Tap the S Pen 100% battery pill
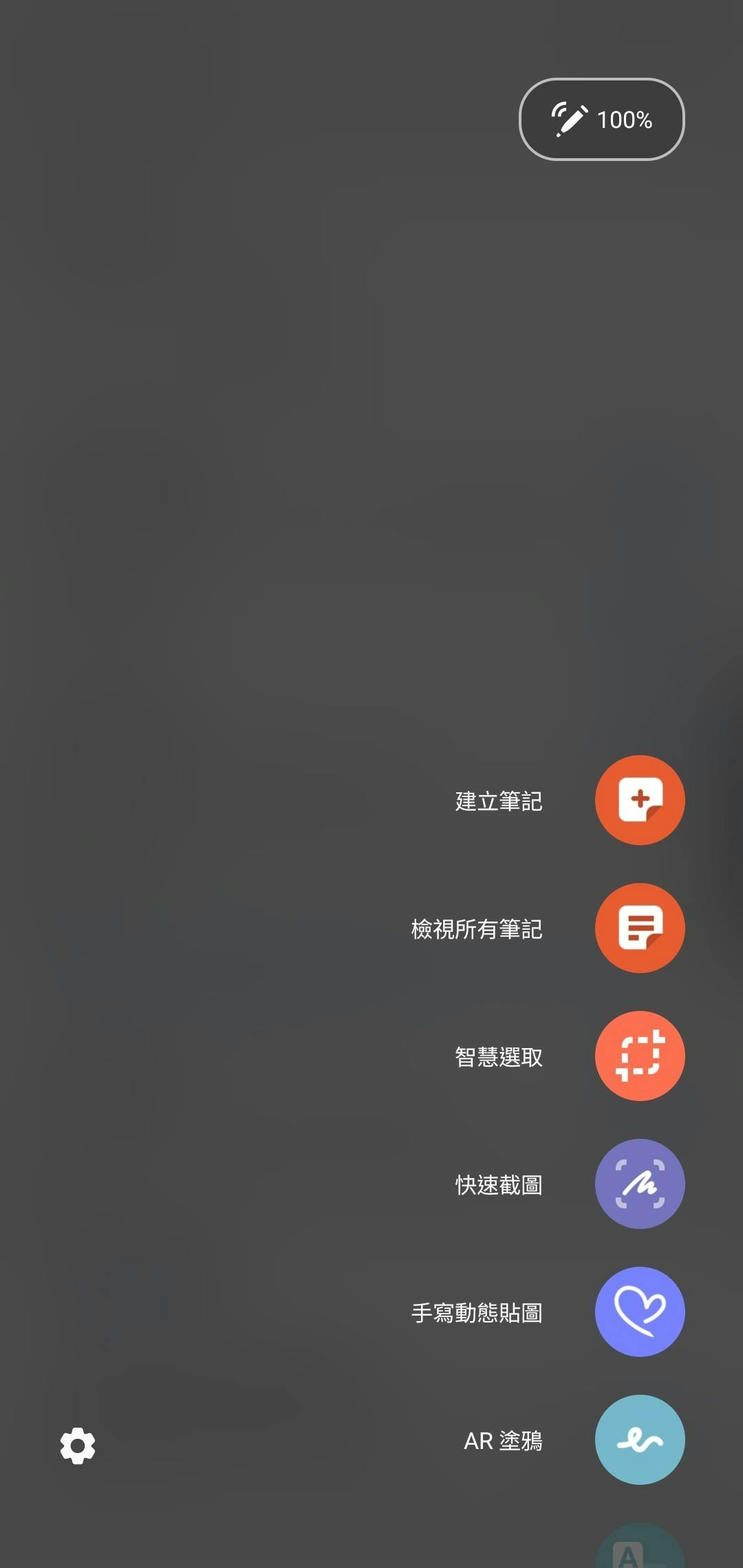743x1568 pixels. tap(601, 120)
